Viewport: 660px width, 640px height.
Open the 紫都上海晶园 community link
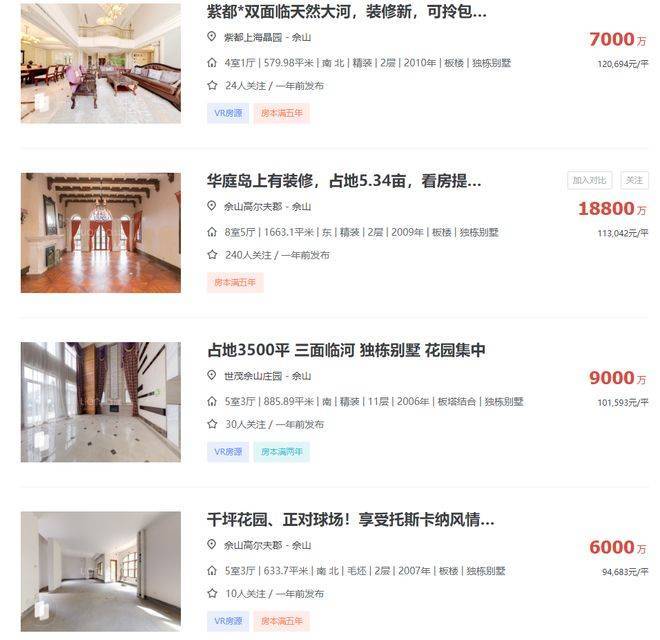click(x=252, y=37)
